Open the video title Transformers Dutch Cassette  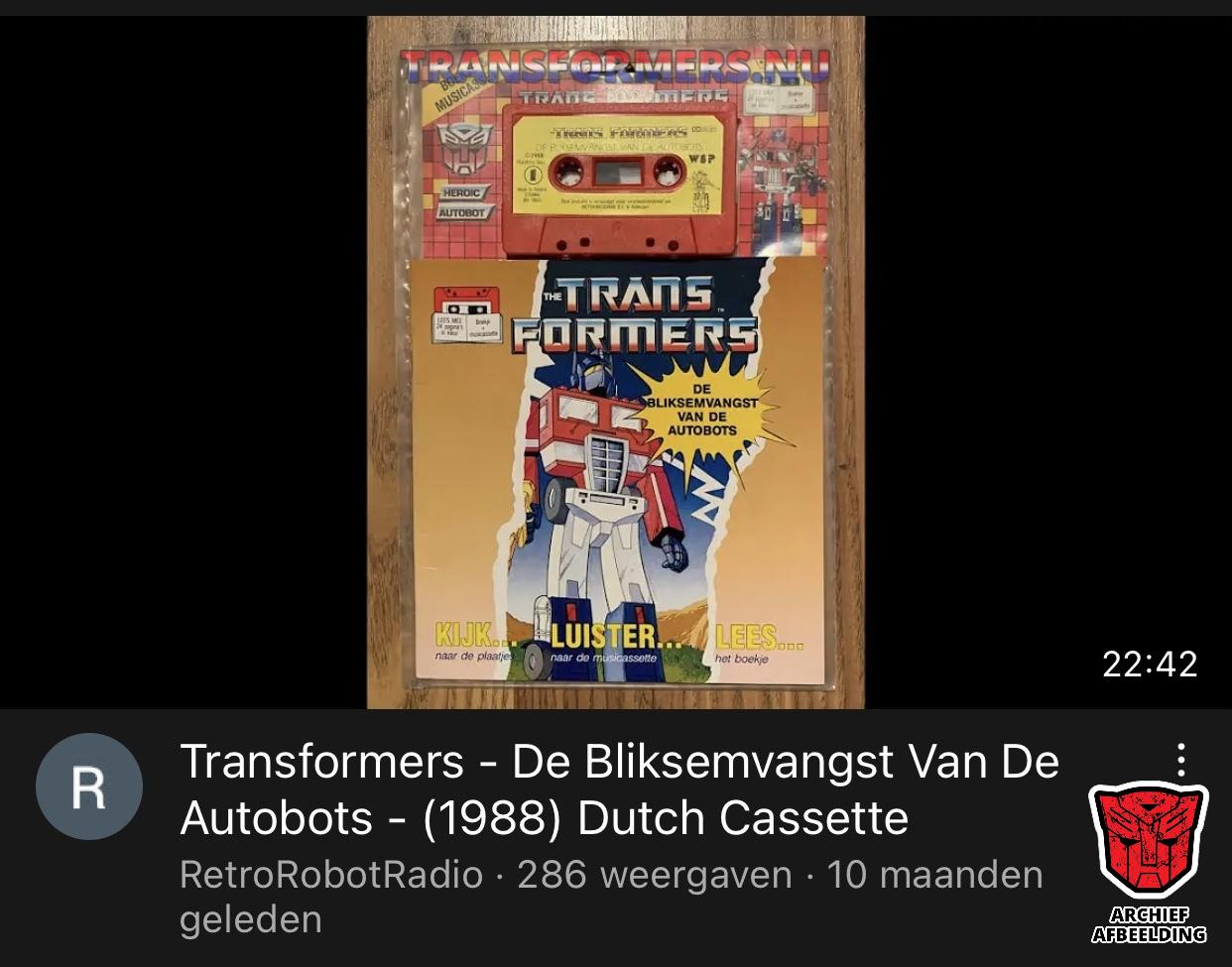point(619,789)
